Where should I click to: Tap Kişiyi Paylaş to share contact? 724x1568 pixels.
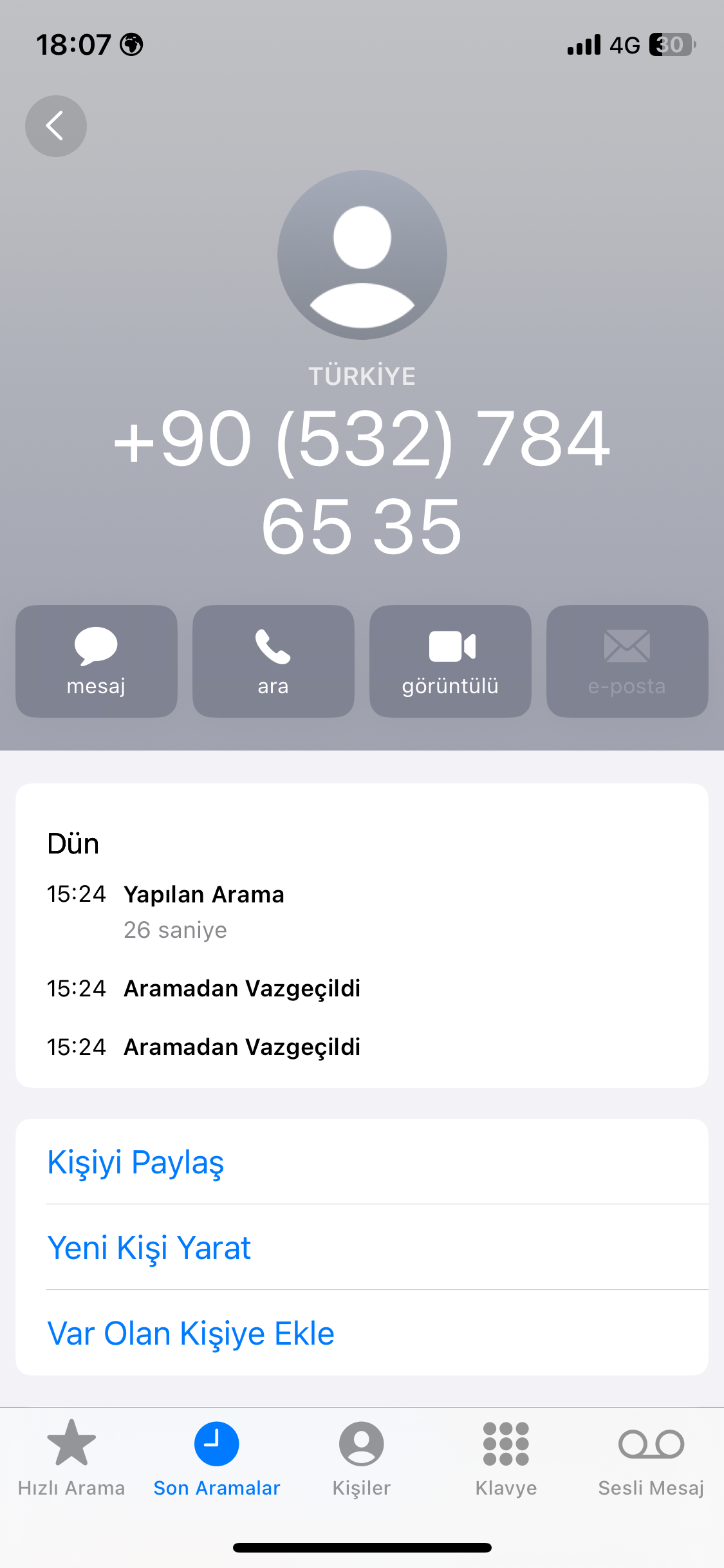pyautogui.click(x=136, y=1162)
